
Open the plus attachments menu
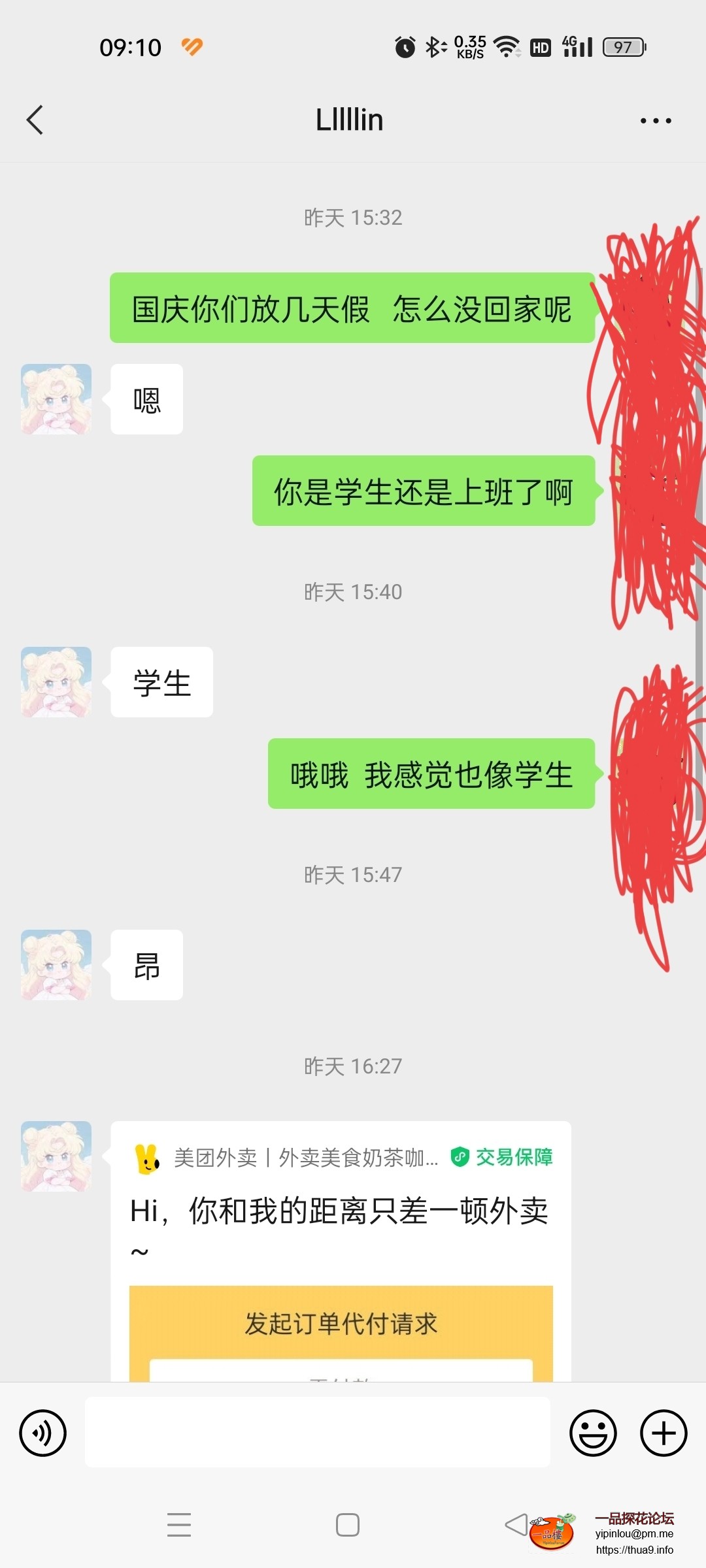tap(663, 1433)
